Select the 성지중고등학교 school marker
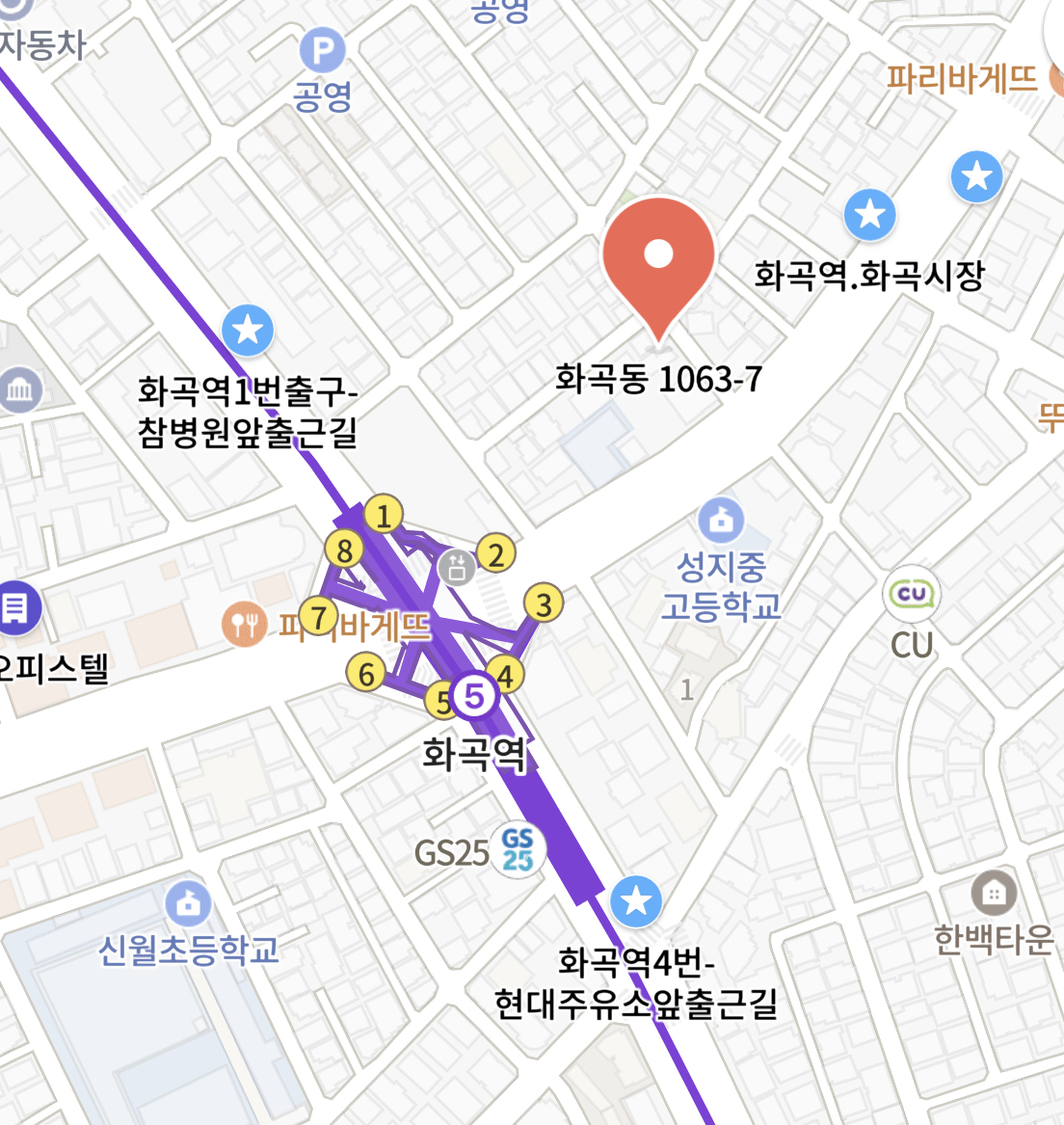Image resolution: width=1064 pixels, height=1125 pixels. [x=721, y=522]
